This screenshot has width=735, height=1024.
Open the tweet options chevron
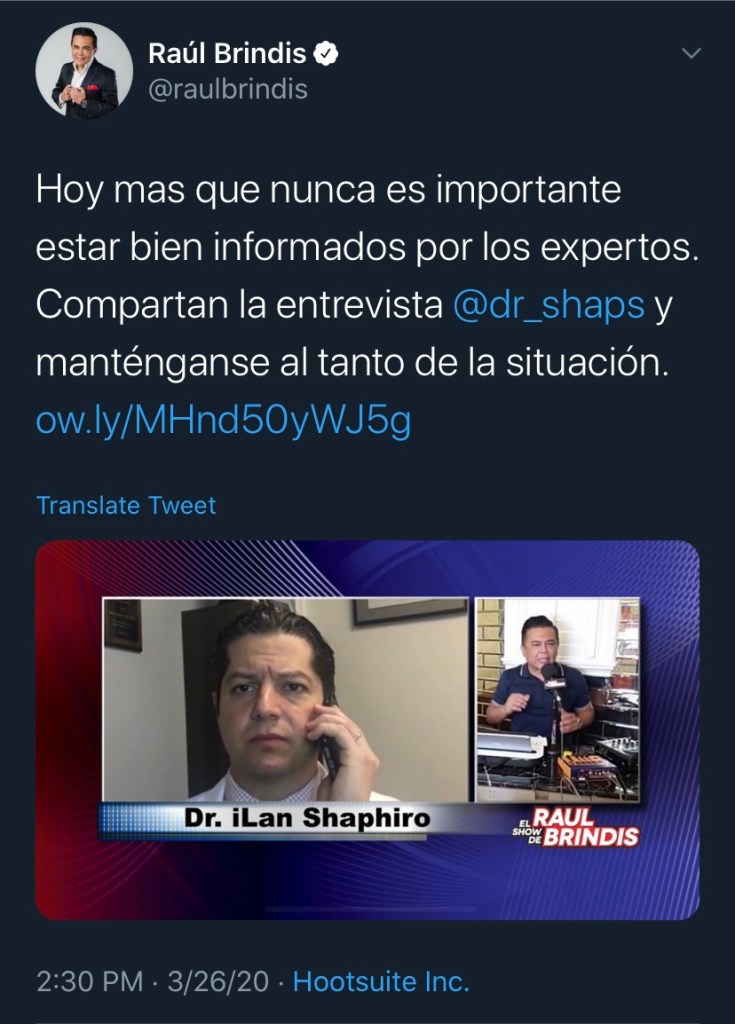[690, 53]
